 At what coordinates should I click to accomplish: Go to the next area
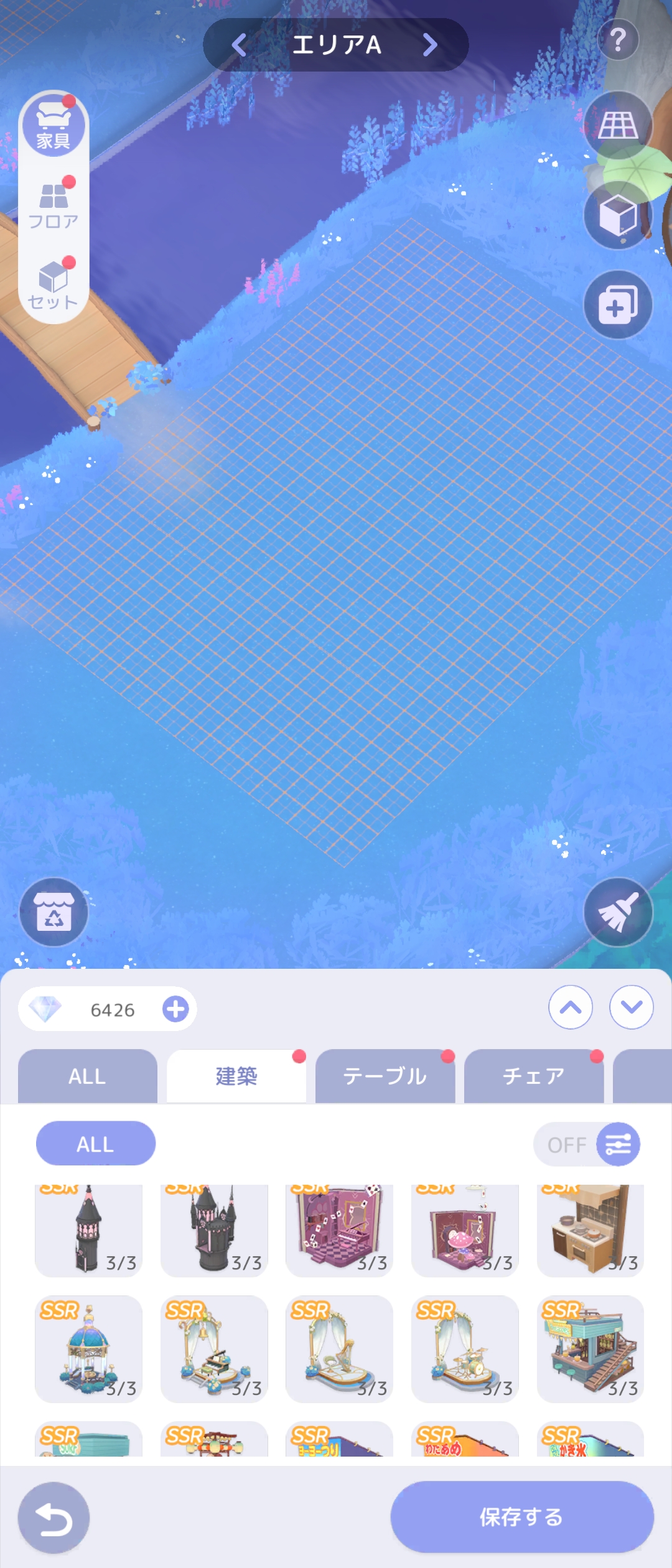(429, 45)
